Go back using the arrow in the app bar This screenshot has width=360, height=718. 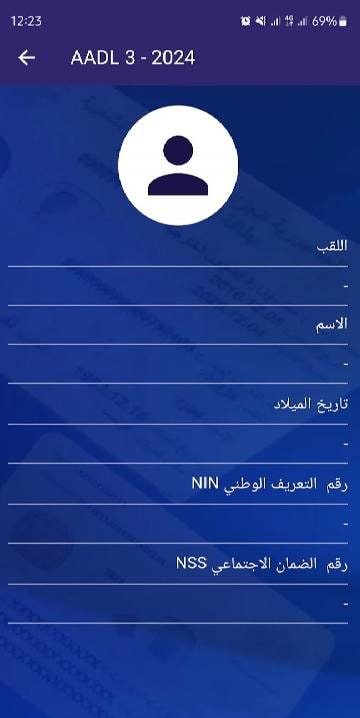27,58
